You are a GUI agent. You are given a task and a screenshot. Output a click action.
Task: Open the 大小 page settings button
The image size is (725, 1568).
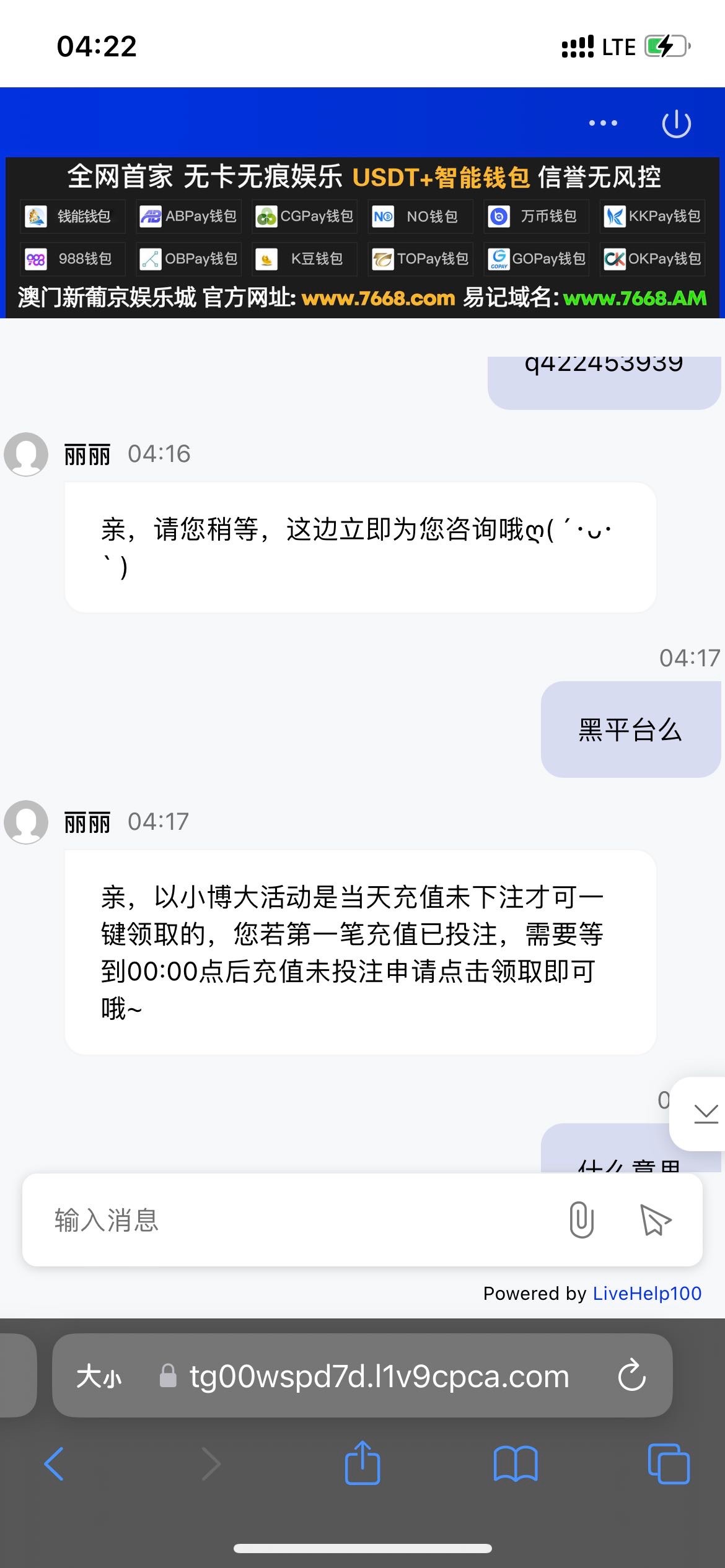pyautogui.click(x=99, y=1377)
